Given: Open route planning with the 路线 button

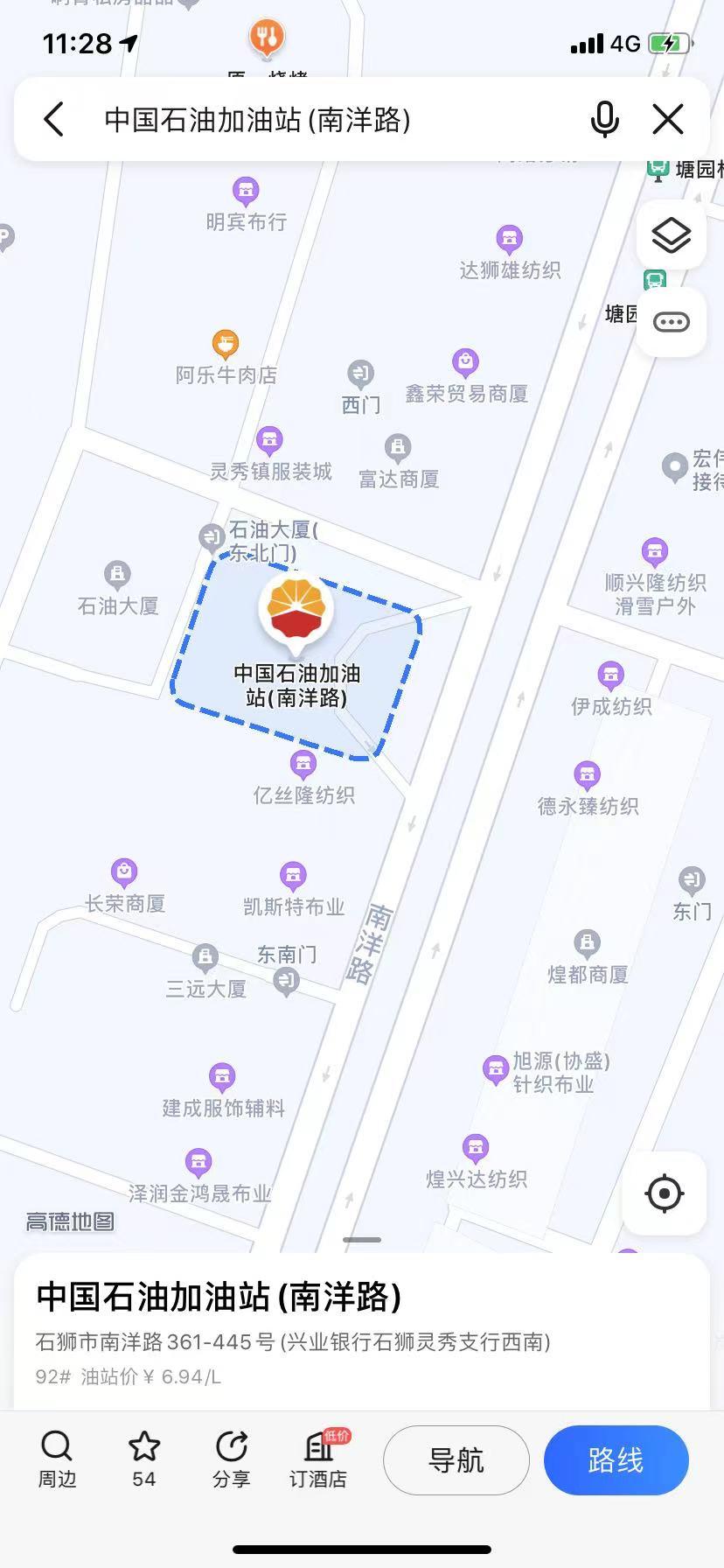Looking at the screenshot, I should click(616, 1459).
